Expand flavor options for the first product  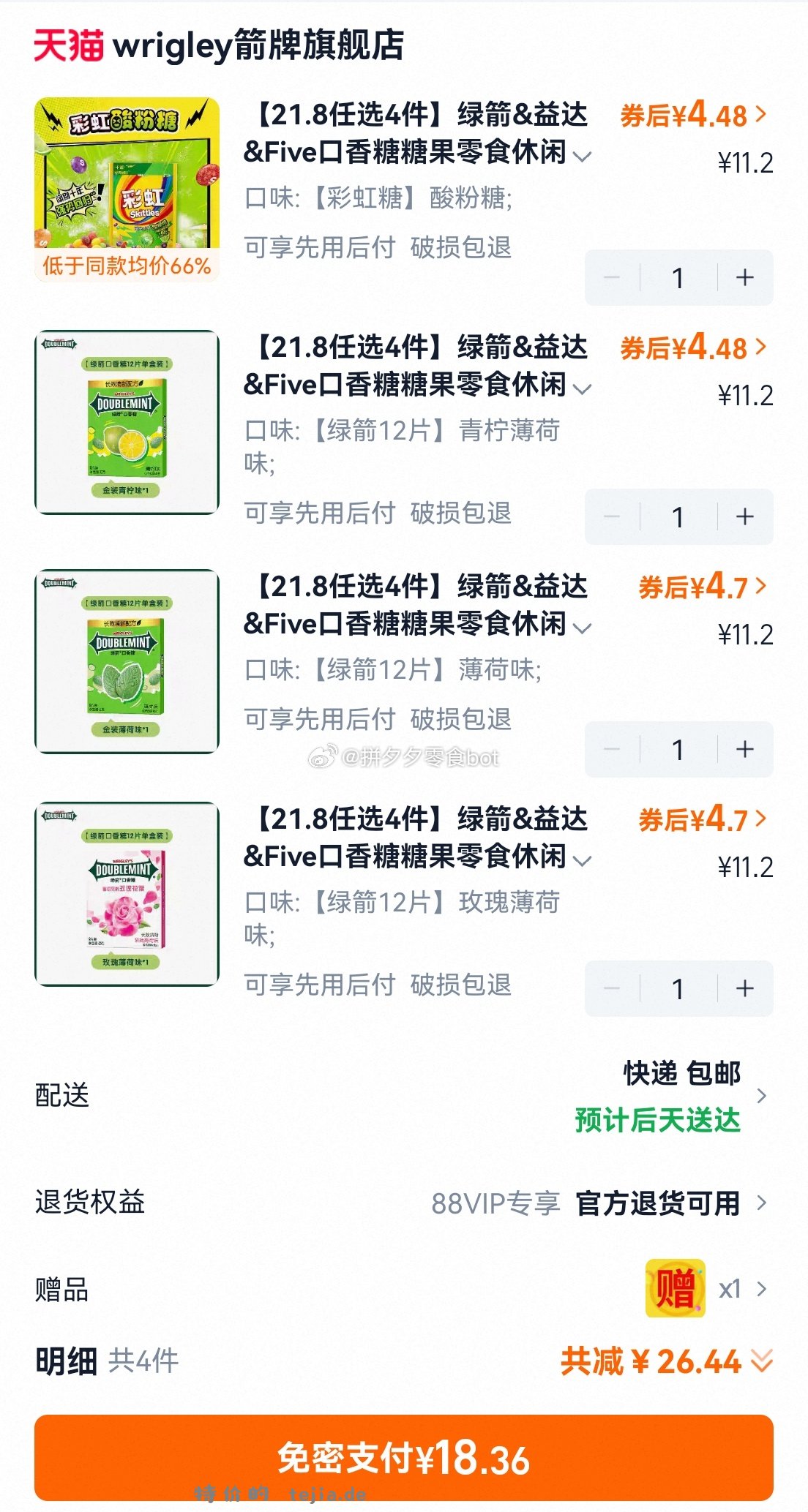[x=583, y=156]
